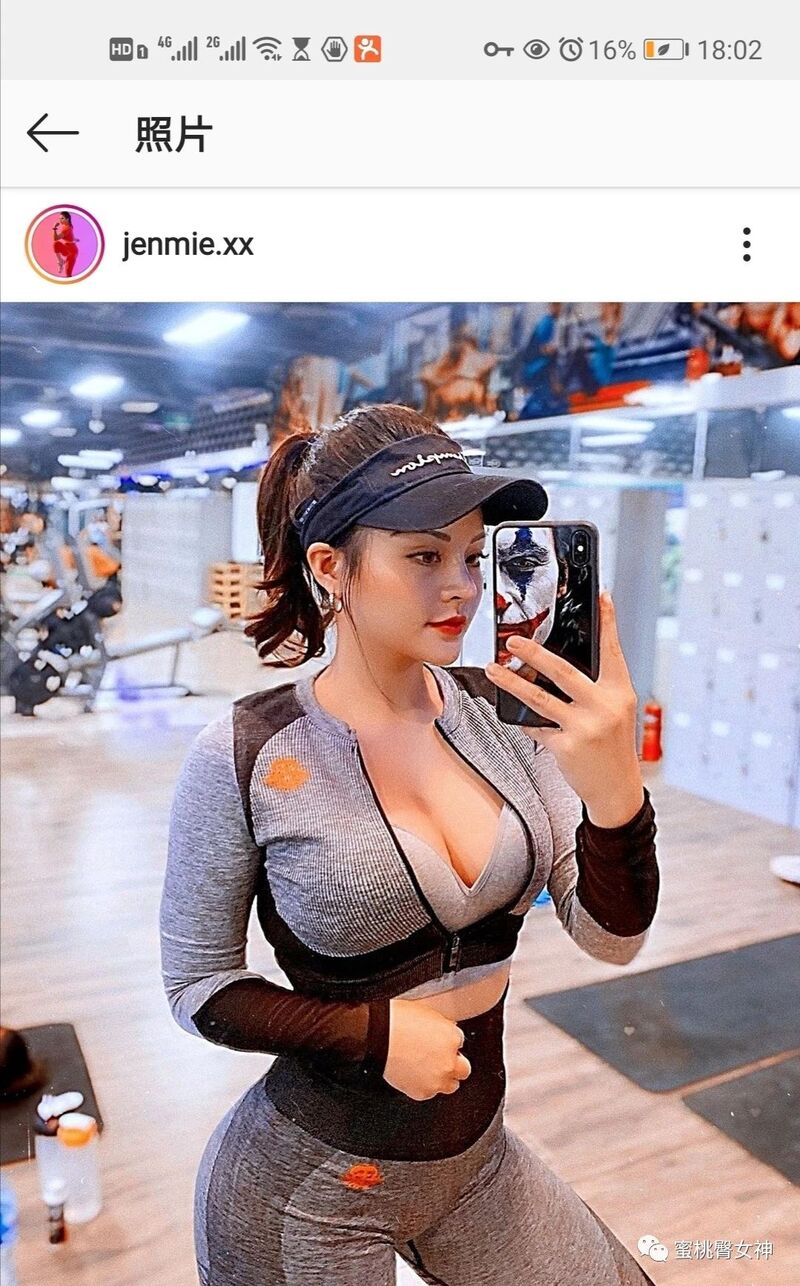Open jenmie.xx's profile picture story
The width and height of the screenshot is (800, 1286).
click(x=65, y=245)
